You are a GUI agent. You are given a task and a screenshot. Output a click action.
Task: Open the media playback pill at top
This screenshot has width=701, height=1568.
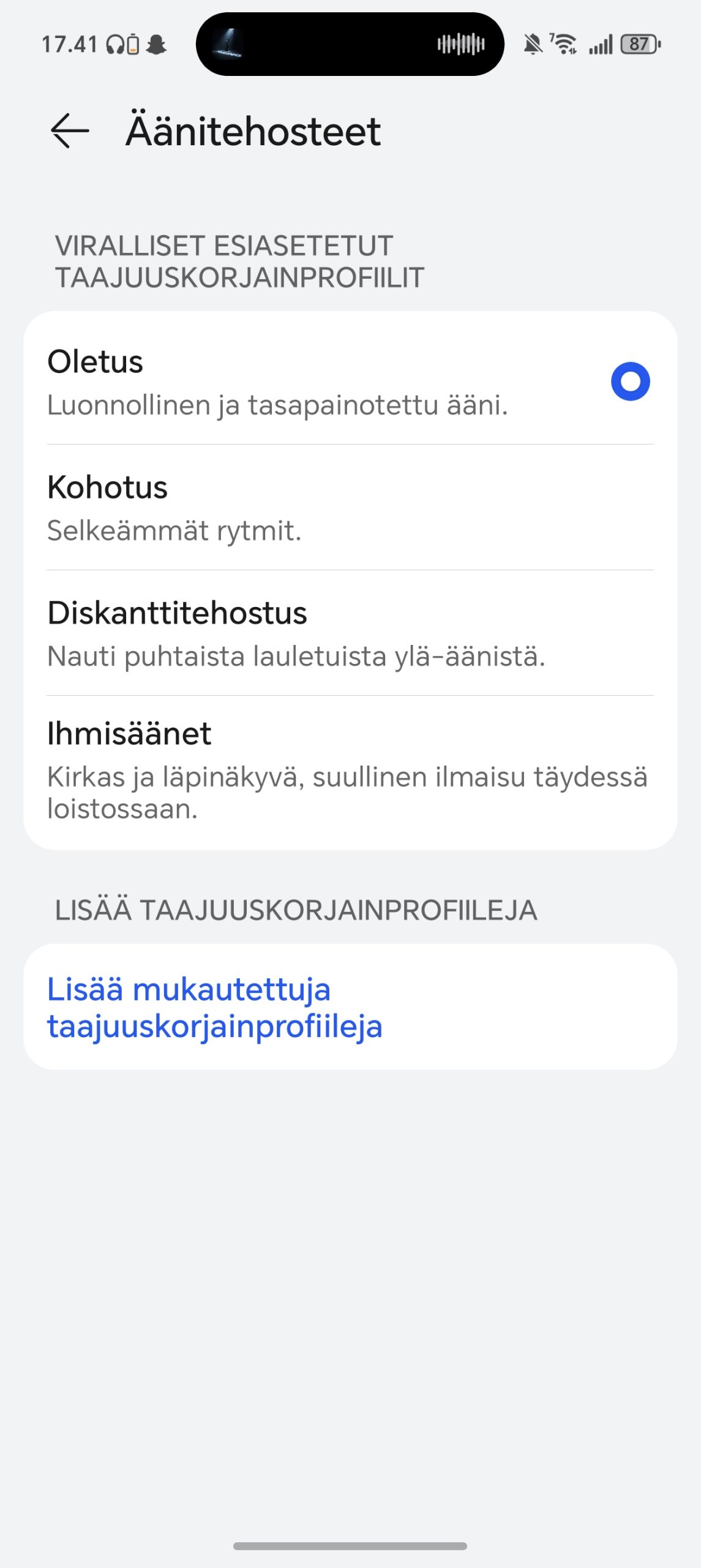pos(350,44)
